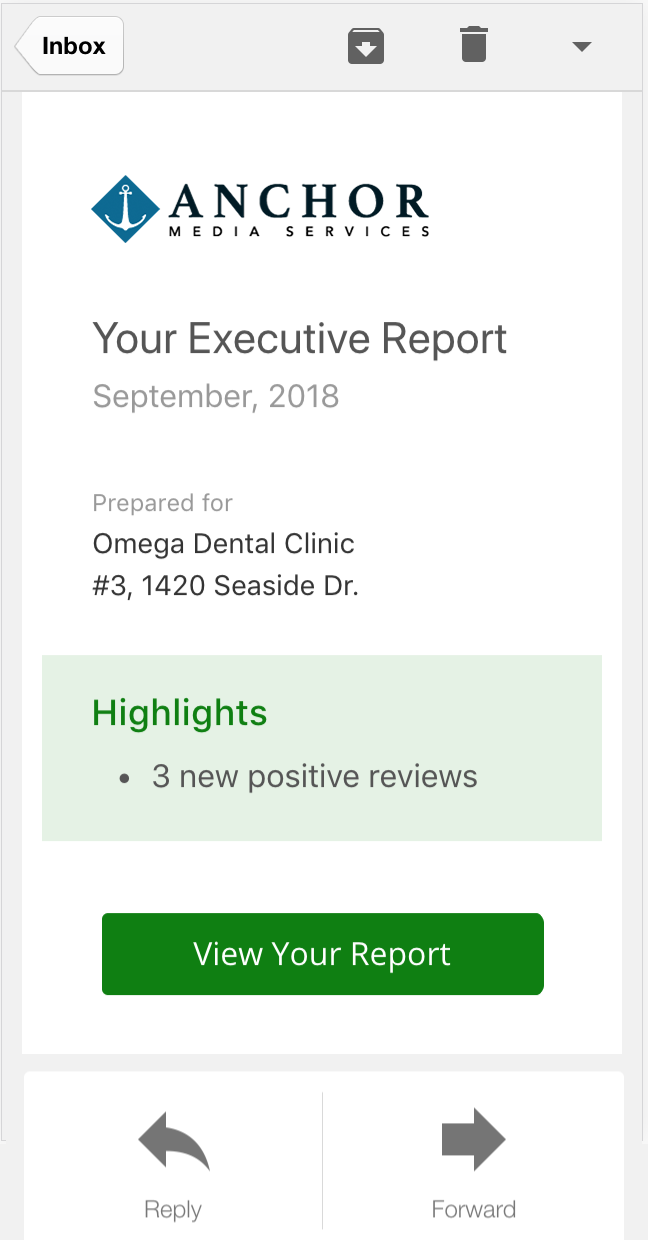Reply to this email
Viewport: 648px width, 1240px height.
point(173,1164)
